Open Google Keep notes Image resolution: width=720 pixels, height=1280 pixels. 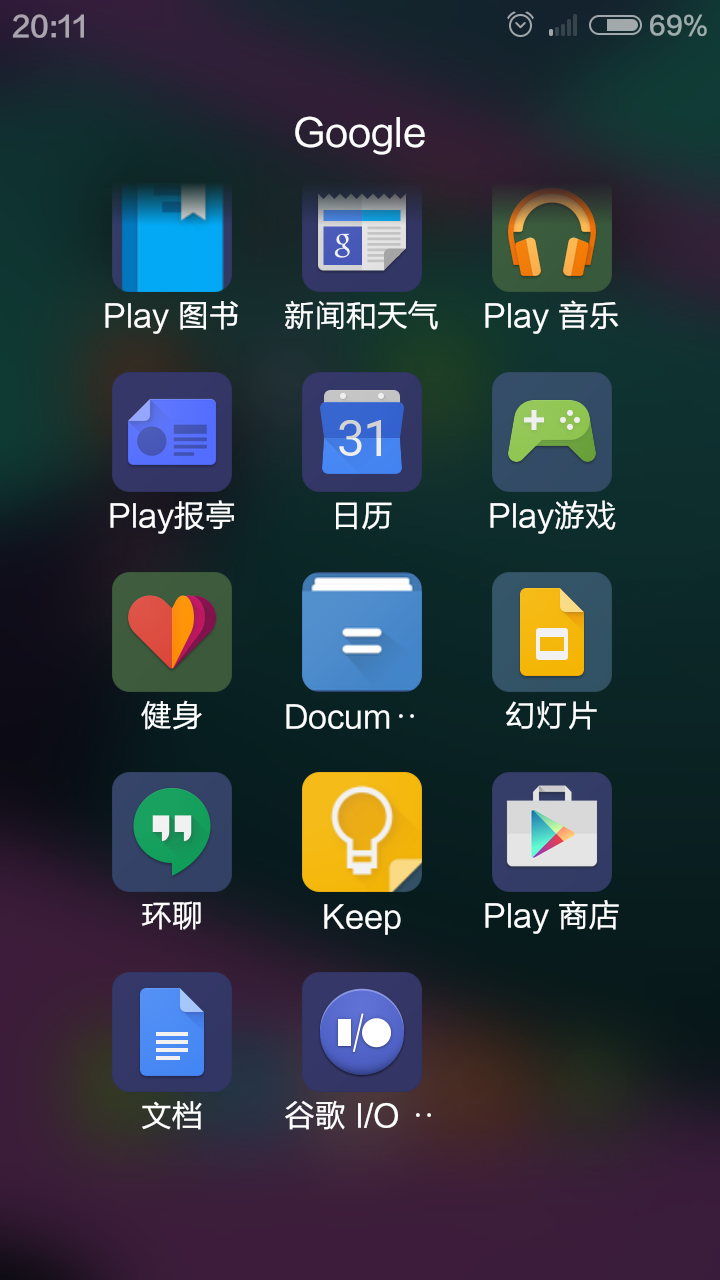coord(361,832)
